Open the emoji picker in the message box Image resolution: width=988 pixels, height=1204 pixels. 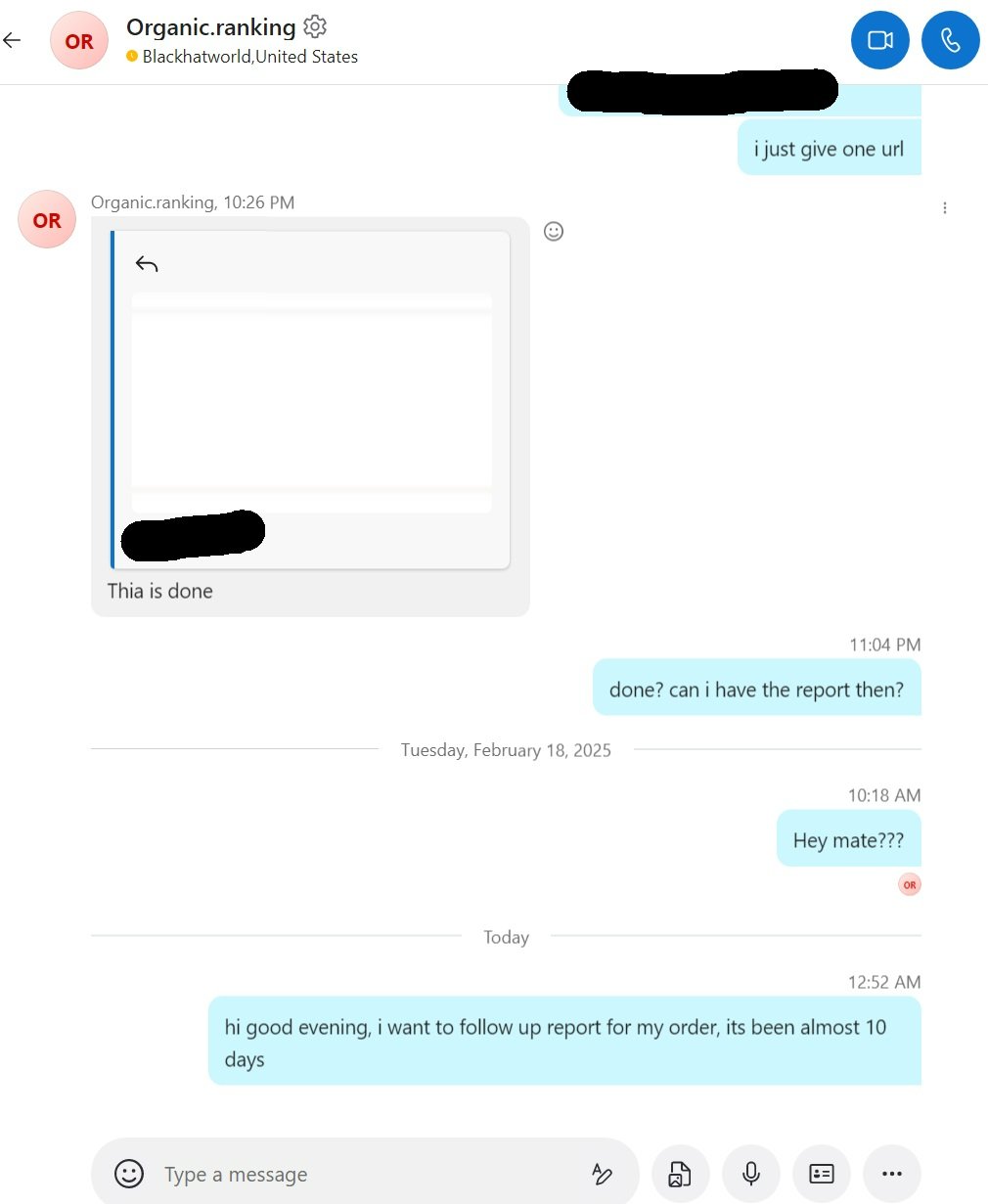pos(129,1174)
